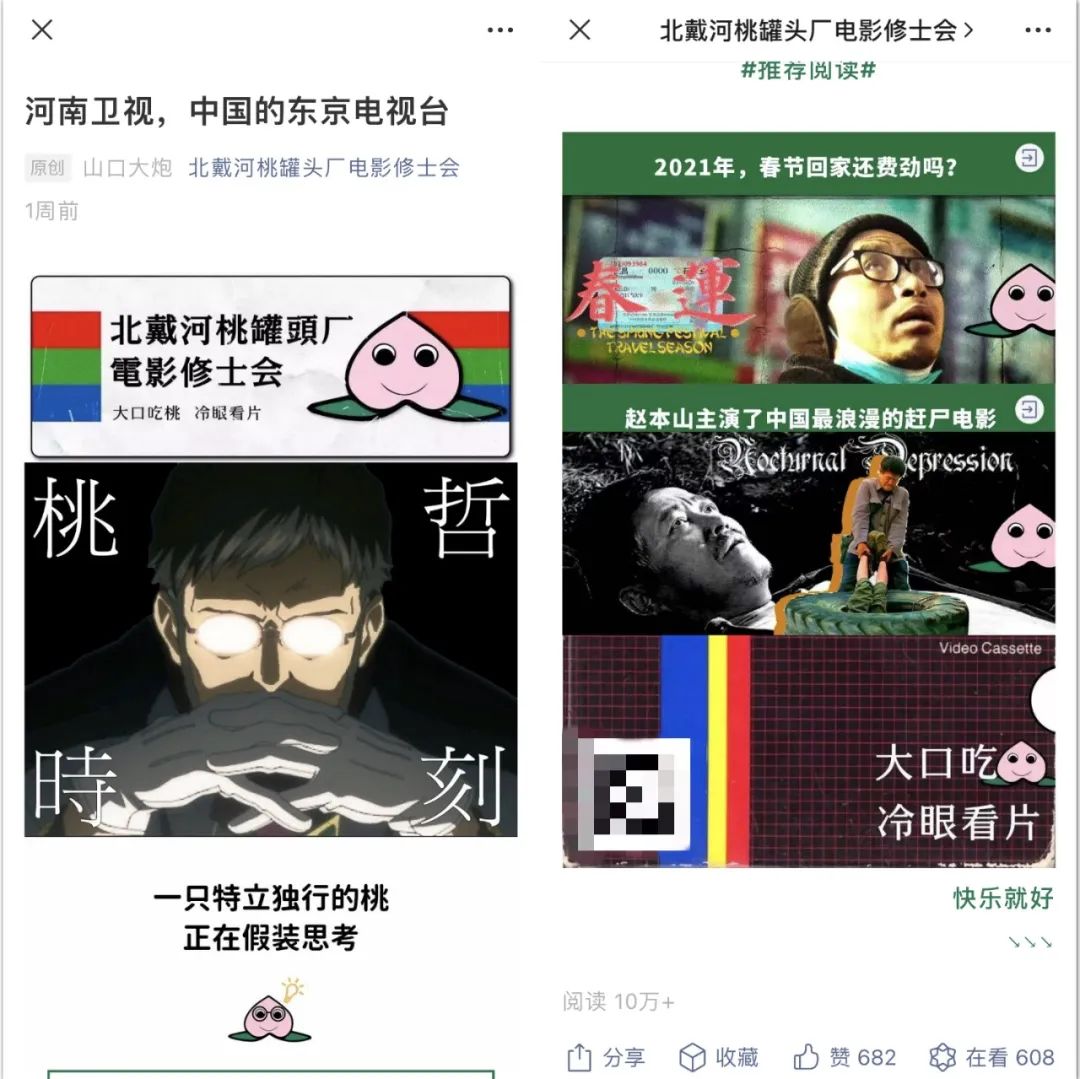Like the article (赞 682)
The image size is (1080, 1079).
pyautogui.click(x=844, y=1057)
